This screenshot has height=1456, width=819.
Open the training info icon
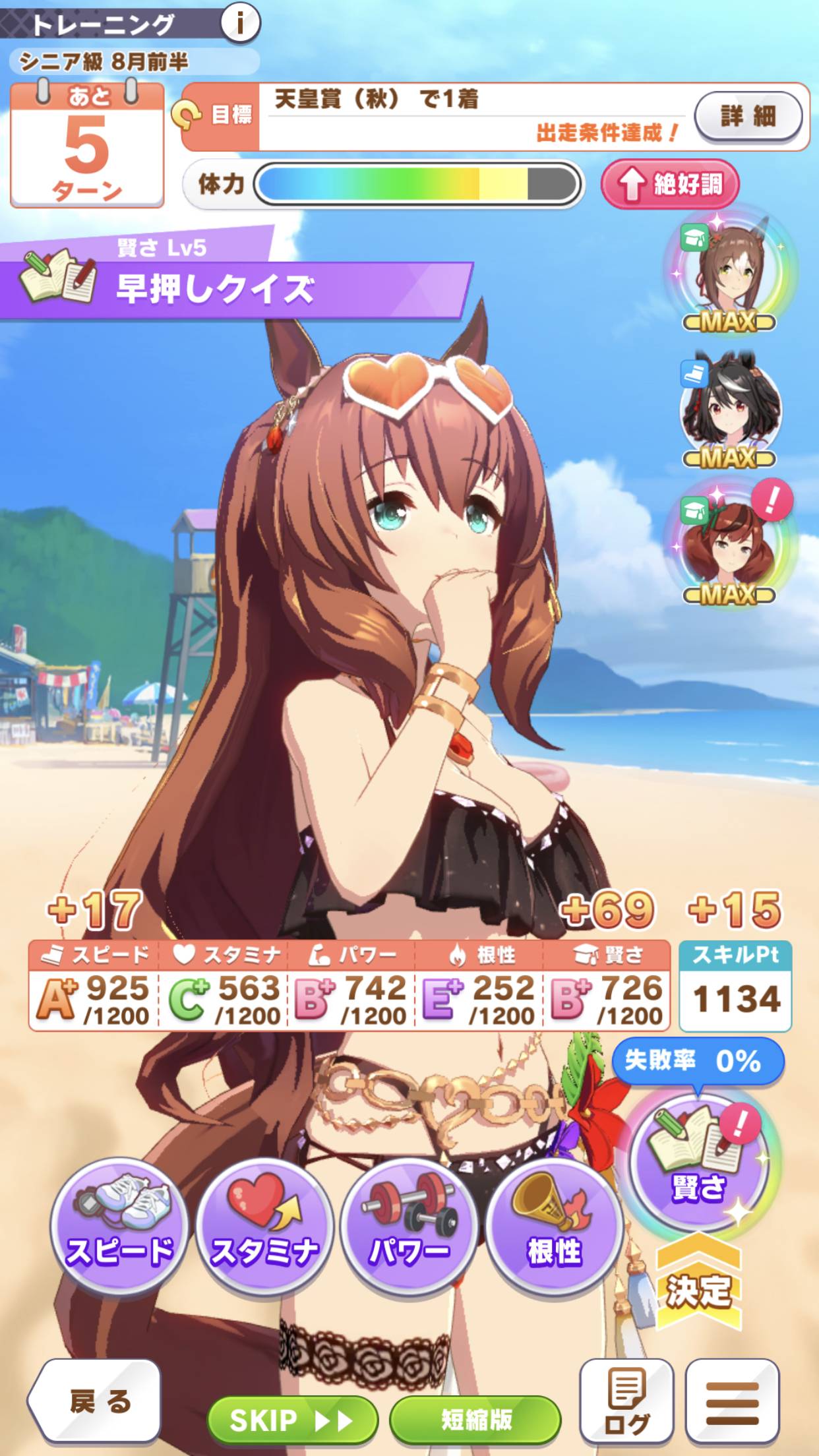click(239, 24)
